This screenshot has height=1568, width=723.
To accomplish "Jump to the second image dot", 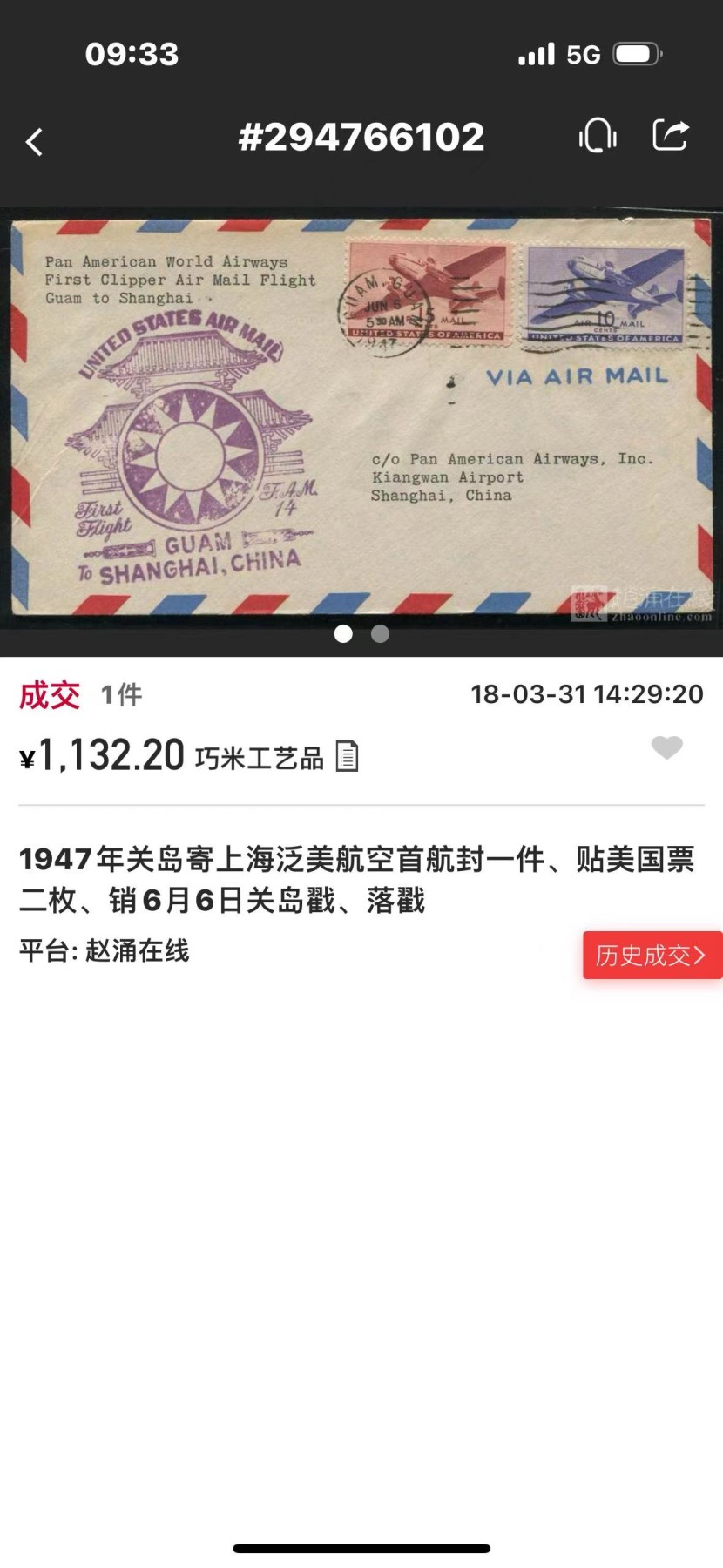I will [x=380, y=634].
